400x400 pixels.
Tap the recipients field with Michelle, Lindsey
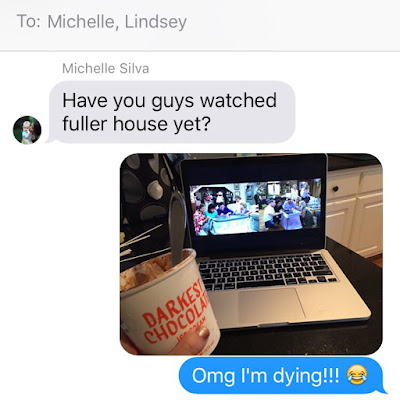pyautogui.click(x=200, y=22)
